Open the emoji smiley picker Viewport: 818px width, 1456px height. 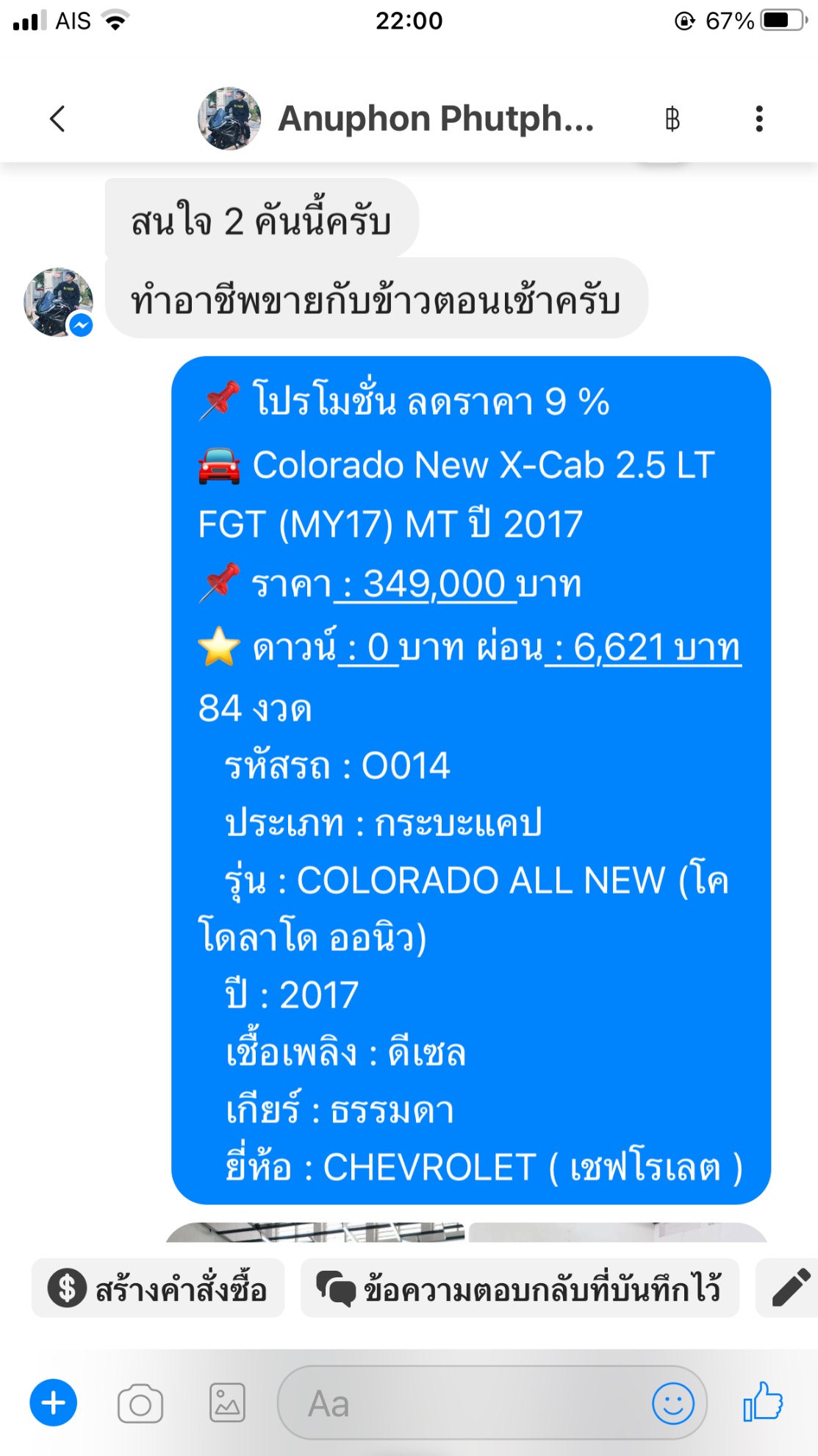[x=672, y=1403]
